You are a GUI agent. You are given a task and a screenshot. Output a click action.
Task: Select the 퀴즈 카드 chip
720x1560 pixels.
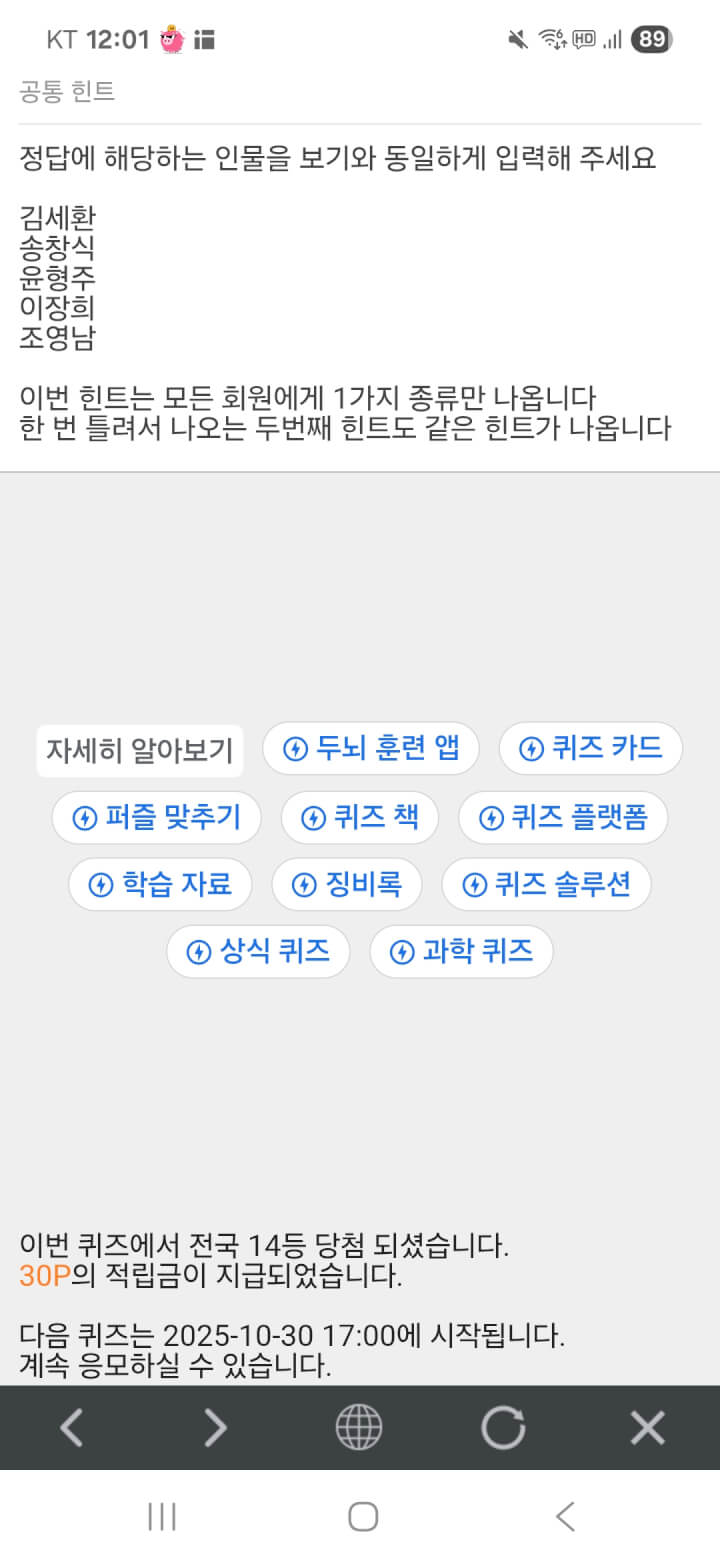click(590, 748)
